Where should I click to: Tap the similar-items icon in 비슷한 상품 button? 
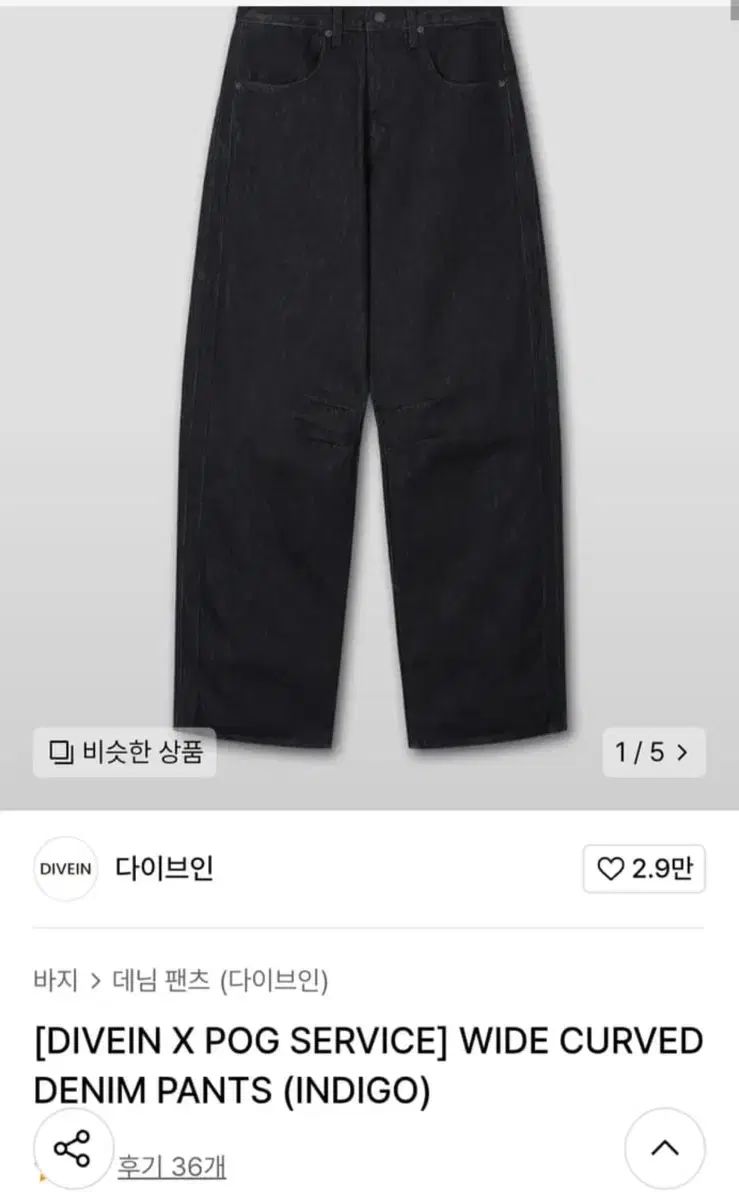coord(60,752)
